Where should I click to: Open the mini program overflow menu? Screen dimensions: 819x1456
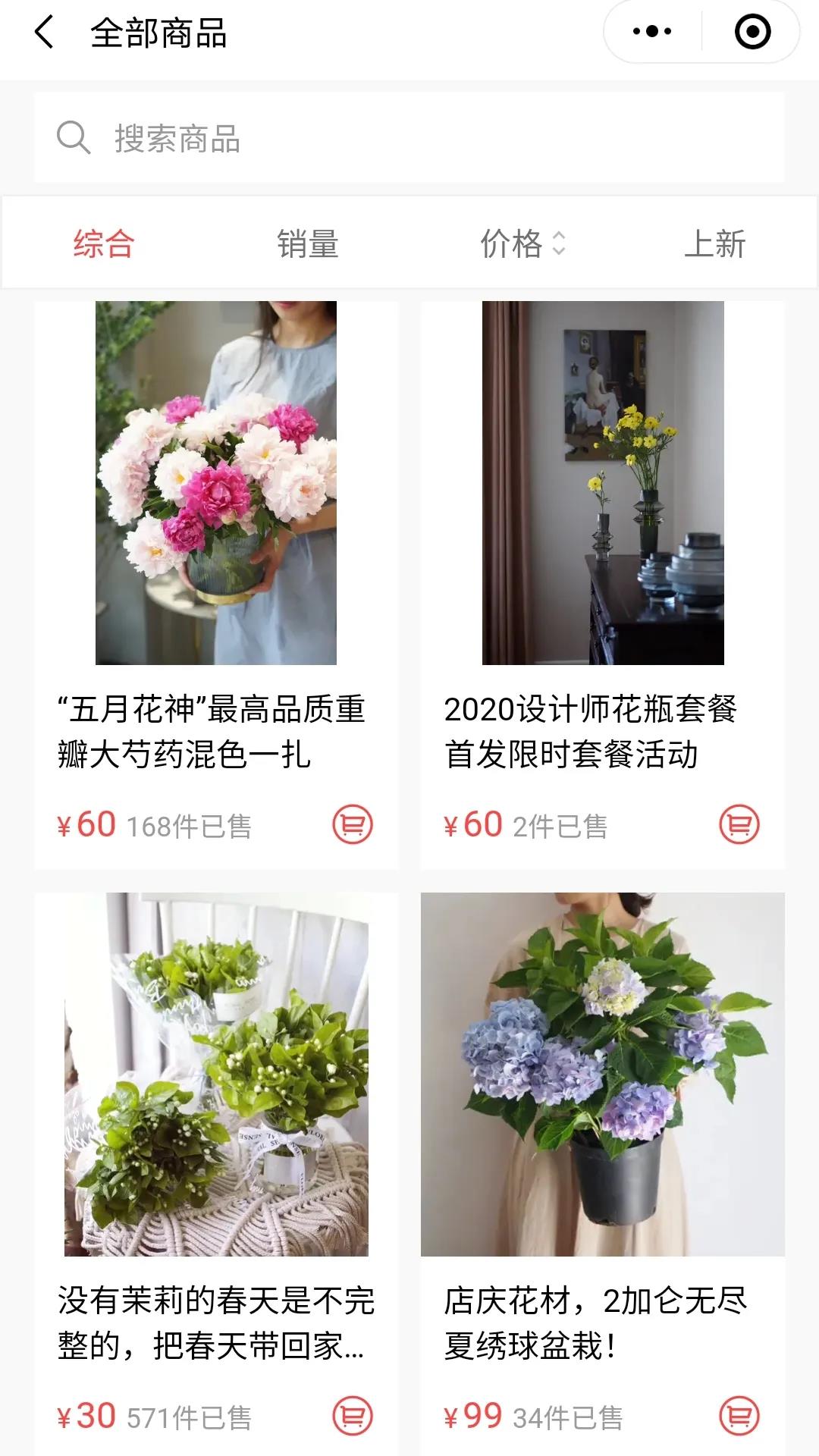point(651,32)
